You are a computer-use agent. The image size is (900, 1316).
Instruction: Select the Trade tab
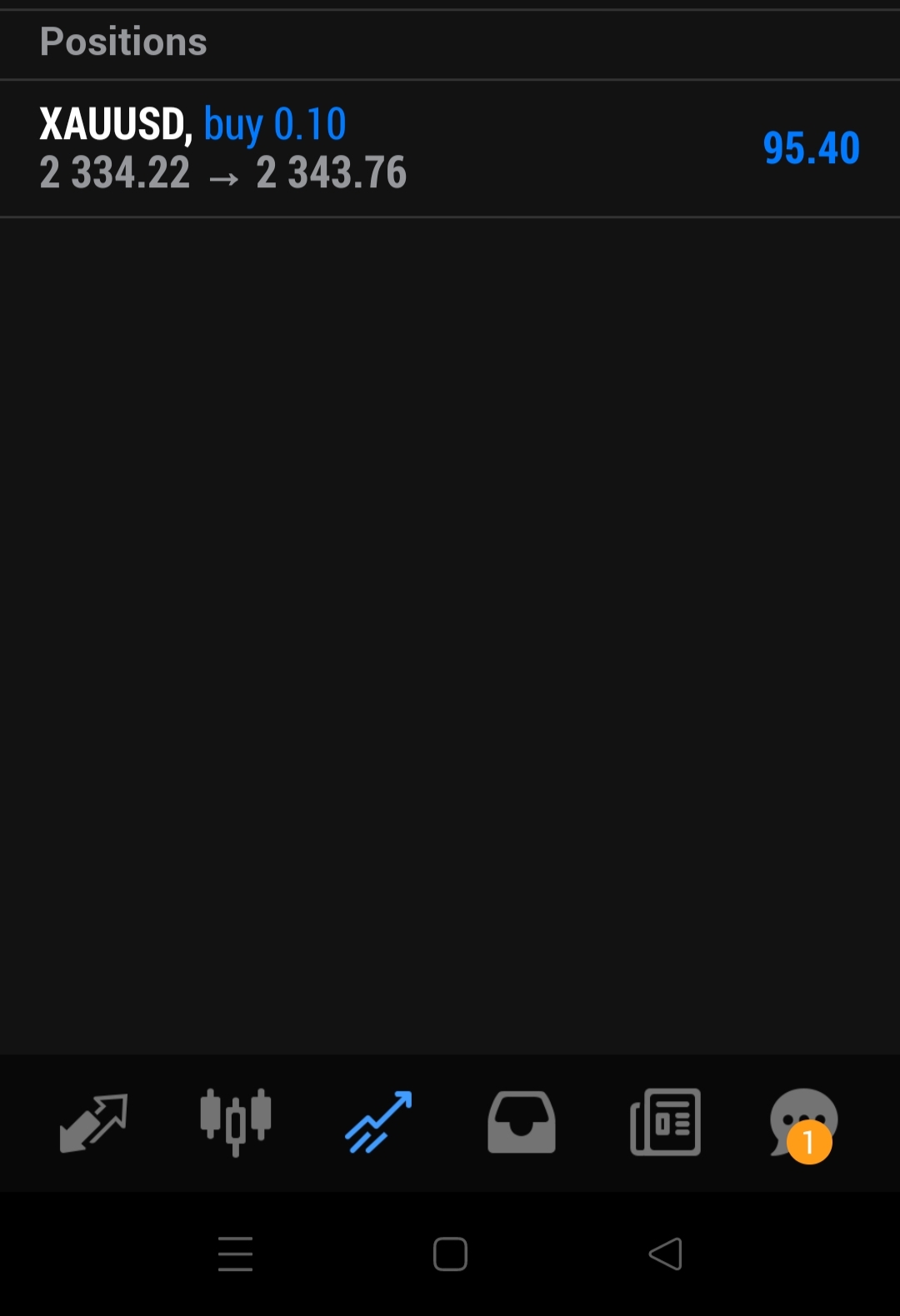379,1123
